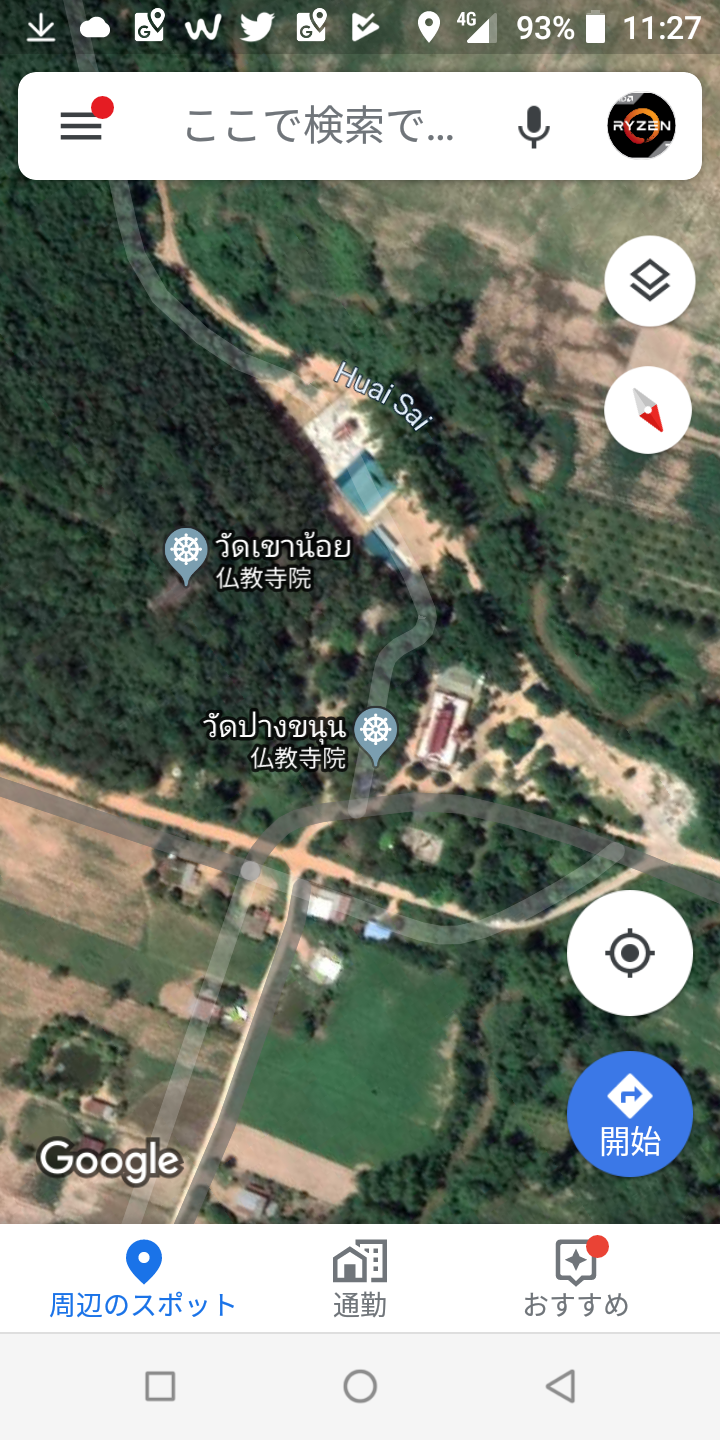Open the Ryzen account profile picture
The height and width of the screenshot is (1440, 720).
tap(641, 126)
